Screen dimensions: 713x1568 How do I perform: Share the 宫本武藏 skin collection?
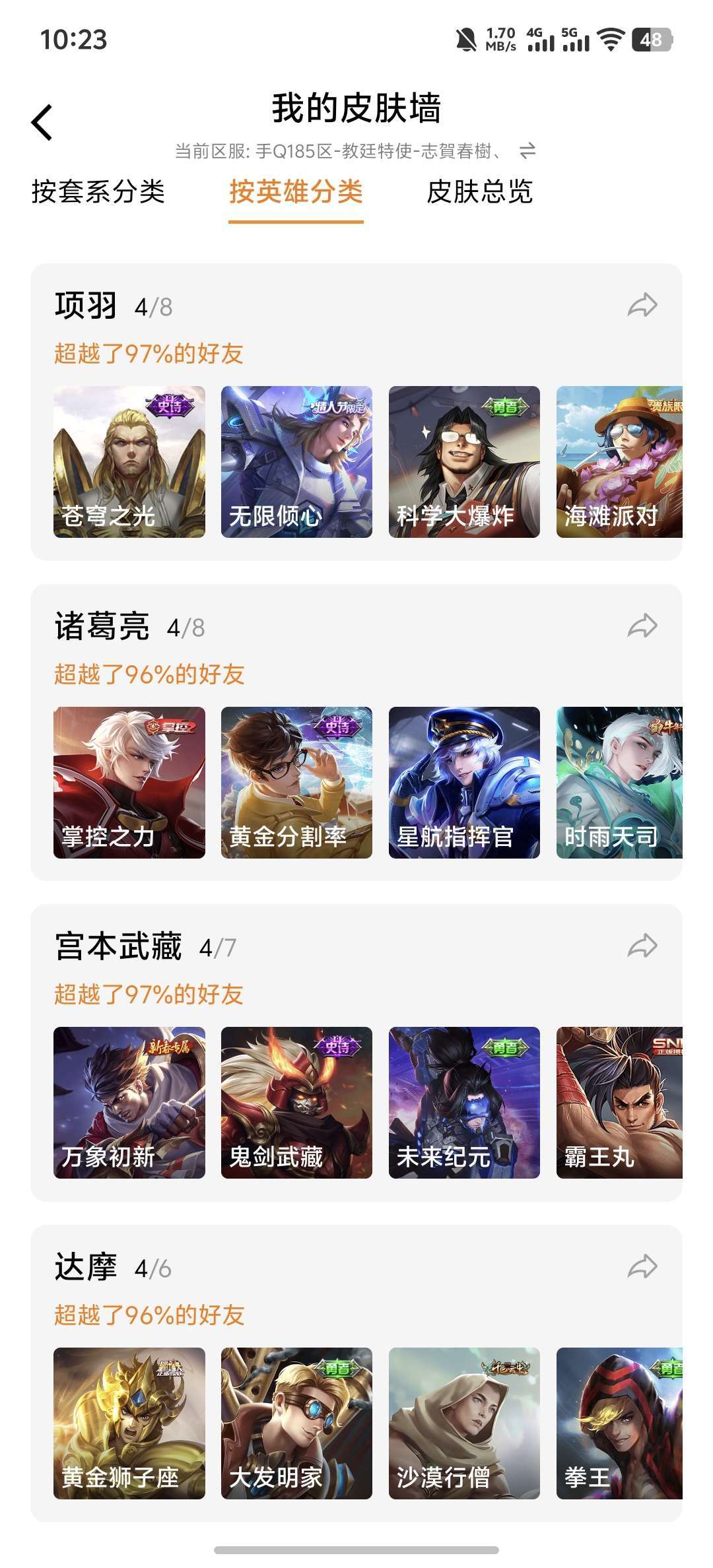pyautogui.click(x=642, y=946)
